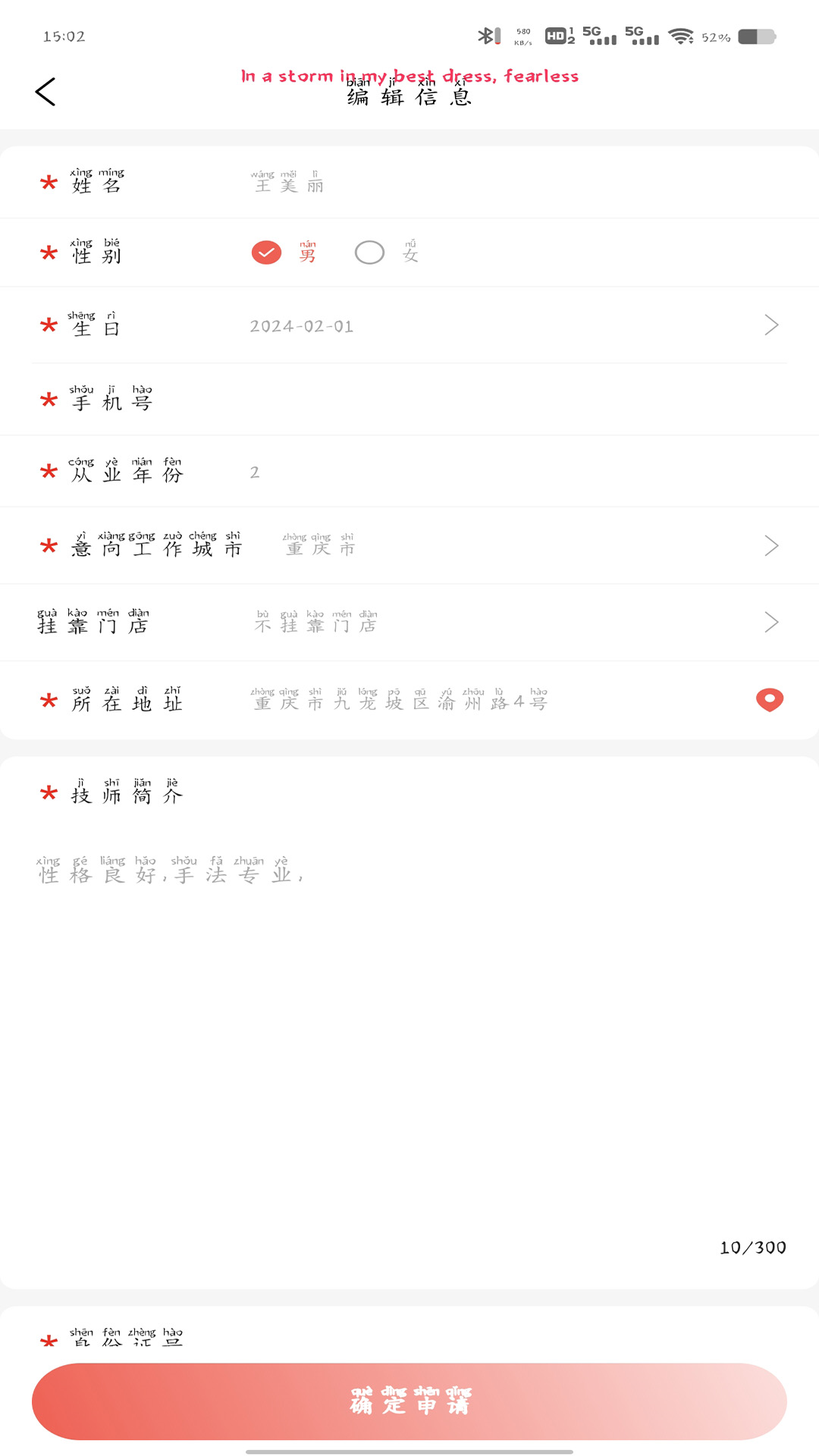Select the 男 gender radio button
This screenshot has width=819, height=1456.
click(265, 252)
